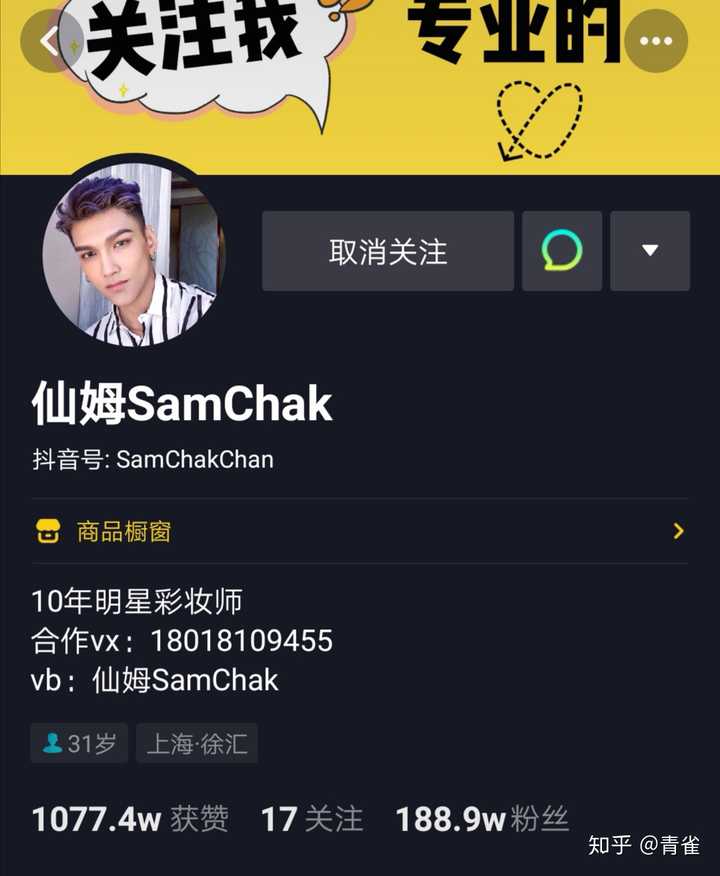Viewport: 720px width, 876px height.
Task: Tap the 31岁 age tag
Action: pyautogui.click(x=80, y=743)
